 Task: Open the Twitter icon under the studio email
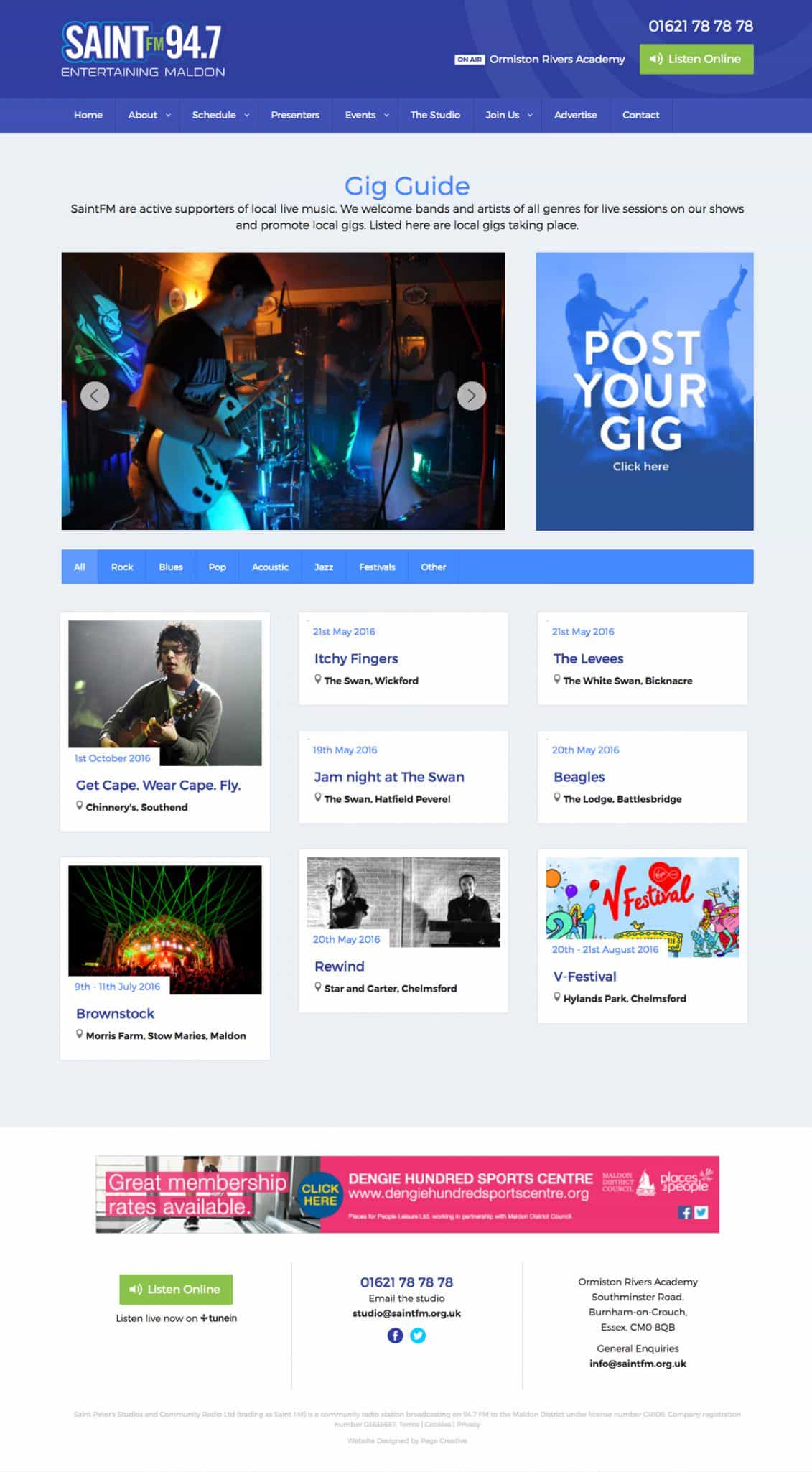point(418,1336)
